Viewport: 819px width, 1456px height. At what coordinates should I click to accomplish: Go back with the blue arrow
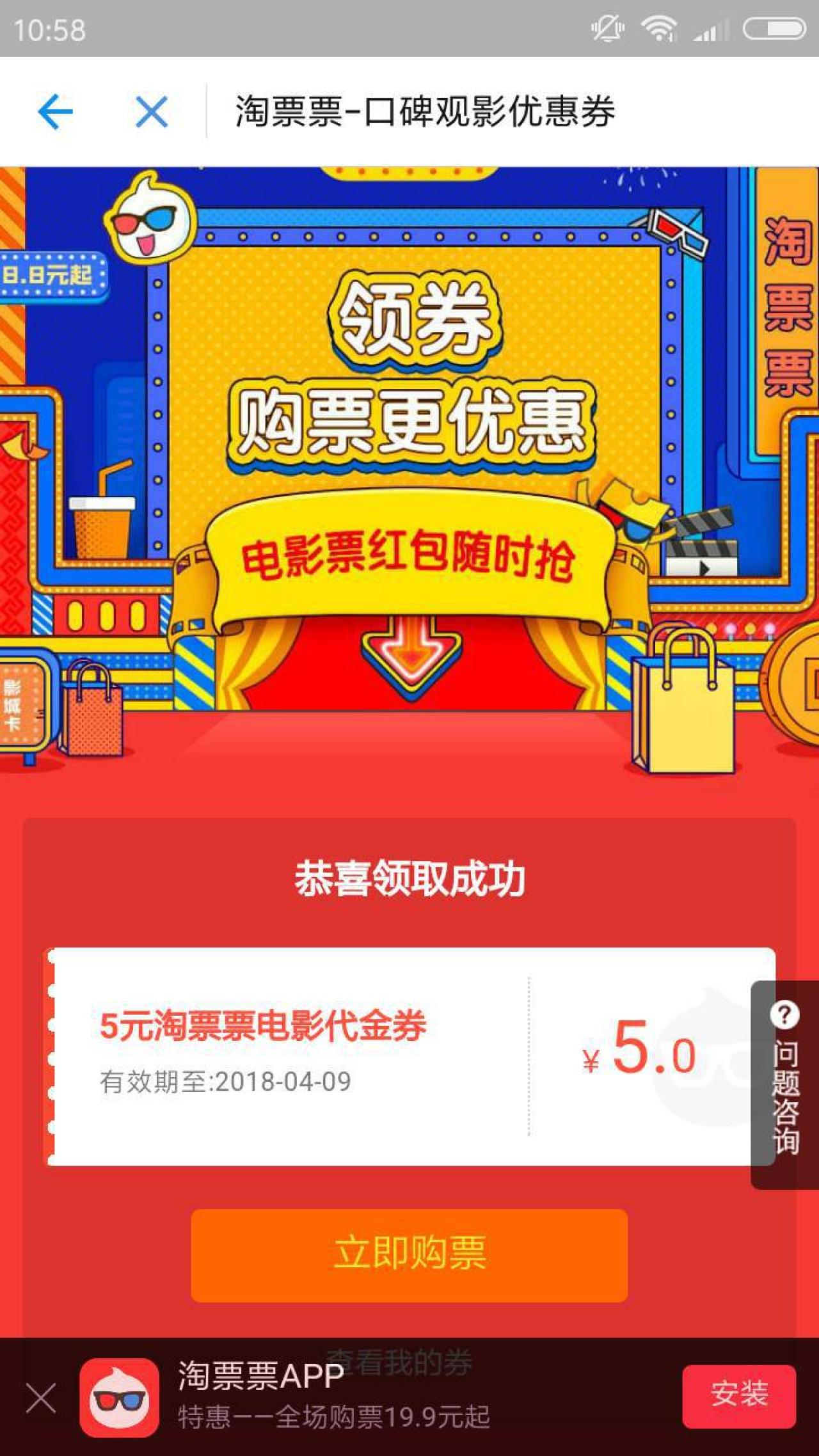[x=56, y=112]
